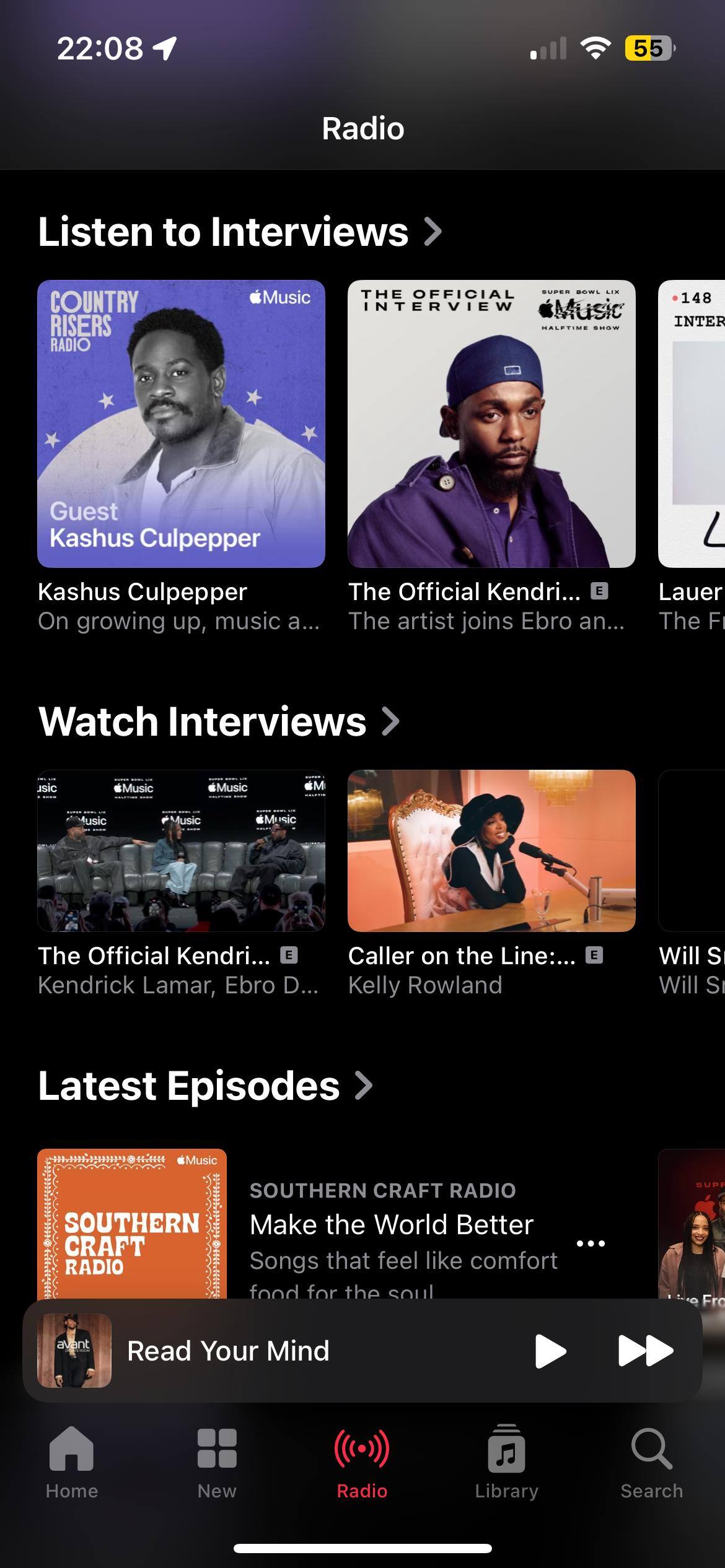Expand the Watch Interviews section
Image resolution: width=725 pixels, height=1568 pixels.
(x=218, y=721)
